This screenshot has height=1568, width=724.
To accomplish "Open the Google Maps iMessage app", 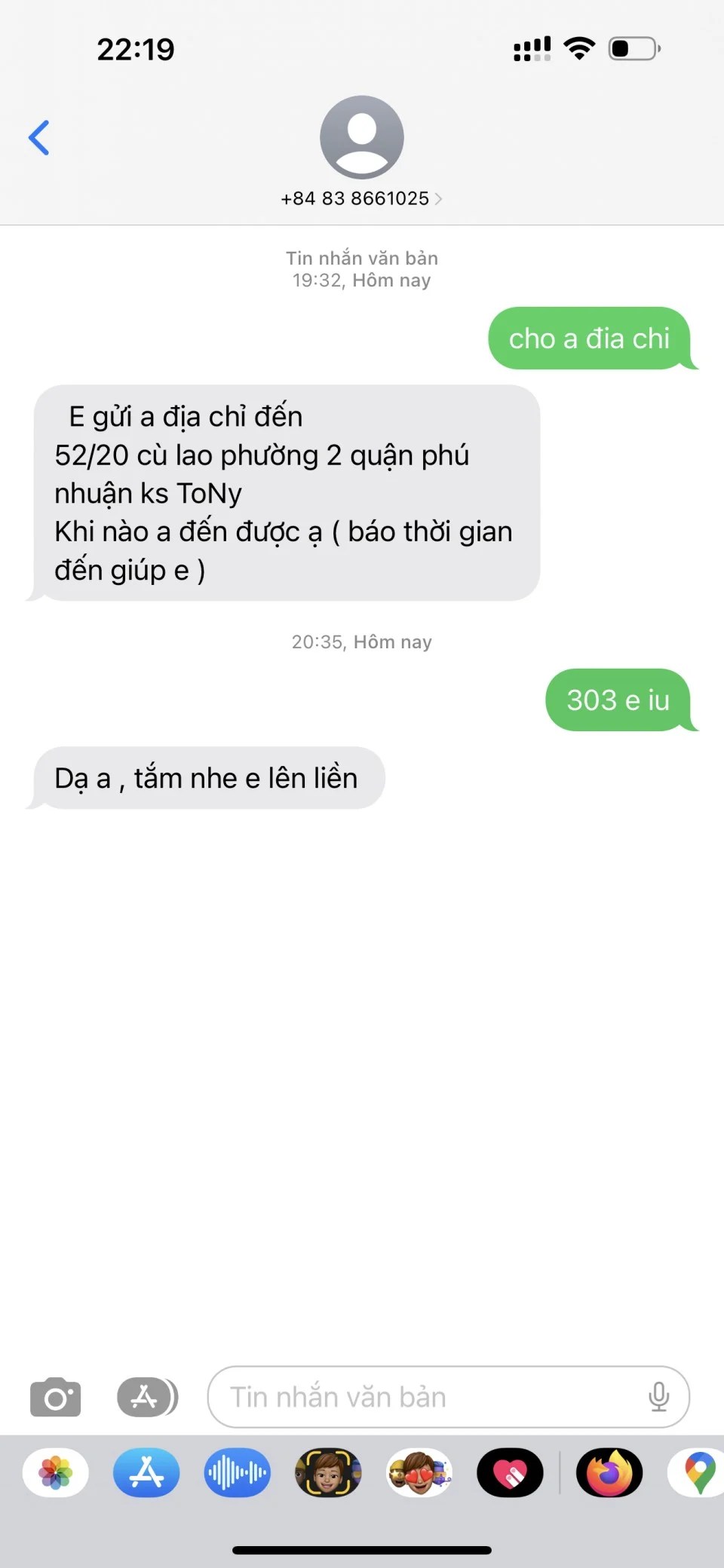I will point(698,1472).
